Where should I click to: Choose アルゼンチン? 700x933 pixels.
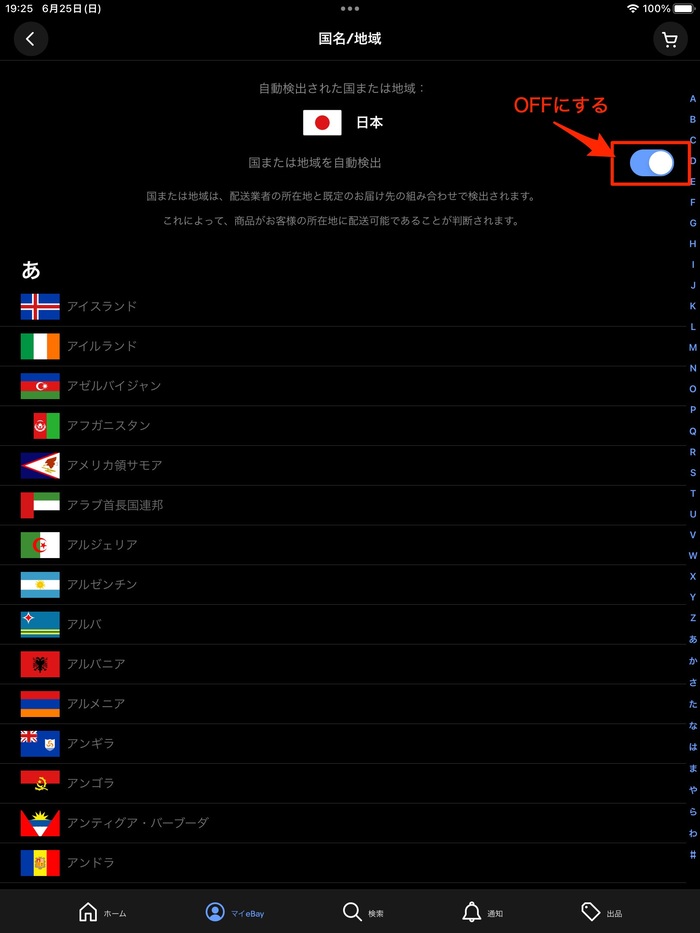(101, 584)
